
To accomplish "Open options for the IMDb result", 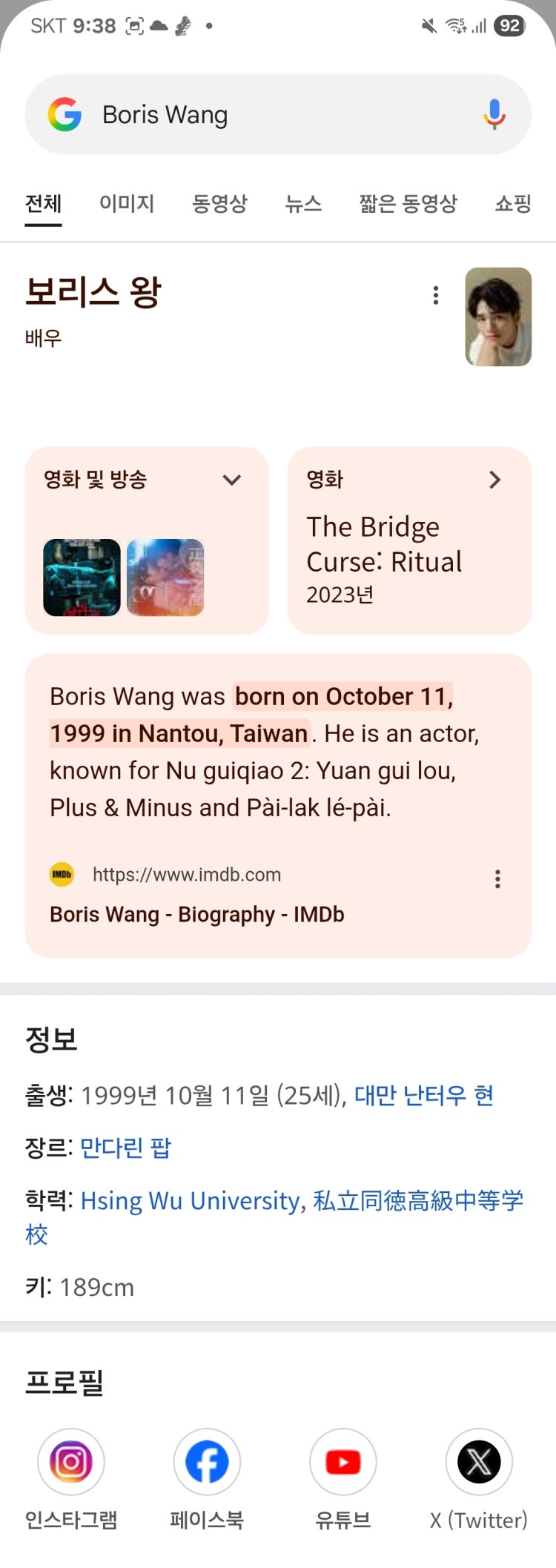I will coord(497,879).
